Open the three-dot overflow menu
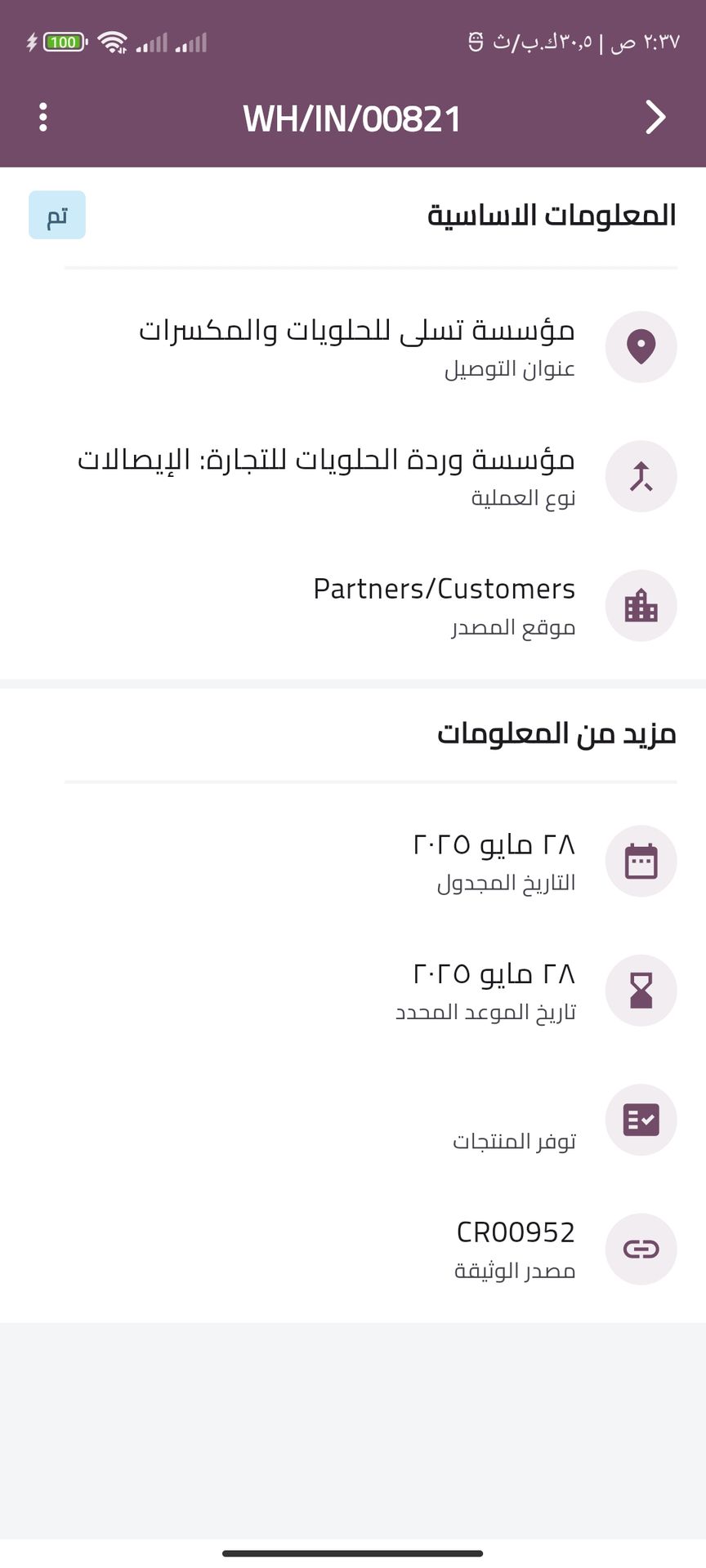The width and height of the screenshot is (706, 1568). [43, 118]
